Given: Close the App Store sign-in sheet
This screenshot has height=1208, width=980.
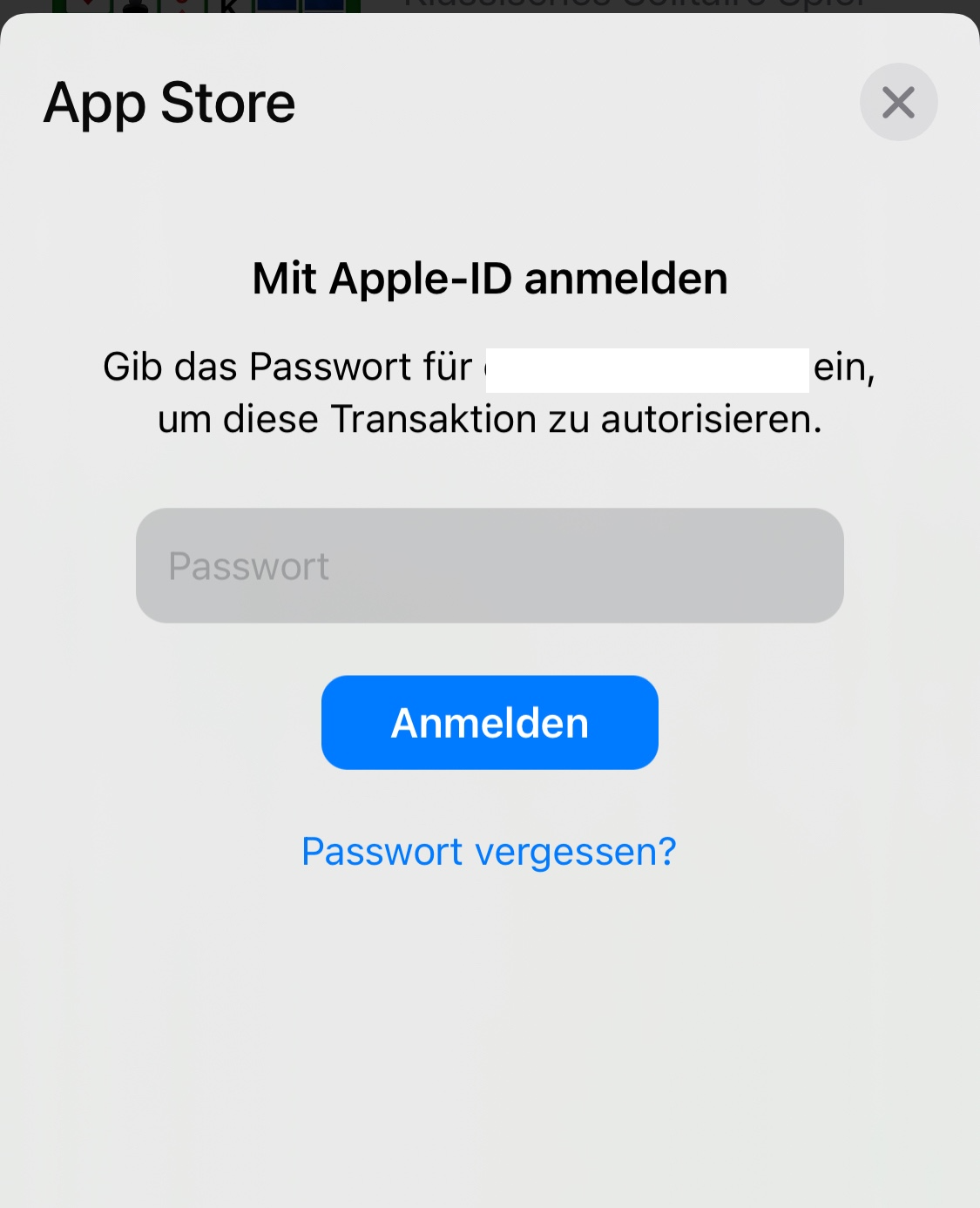Looking at the screenshot, I should pos(898,102).
